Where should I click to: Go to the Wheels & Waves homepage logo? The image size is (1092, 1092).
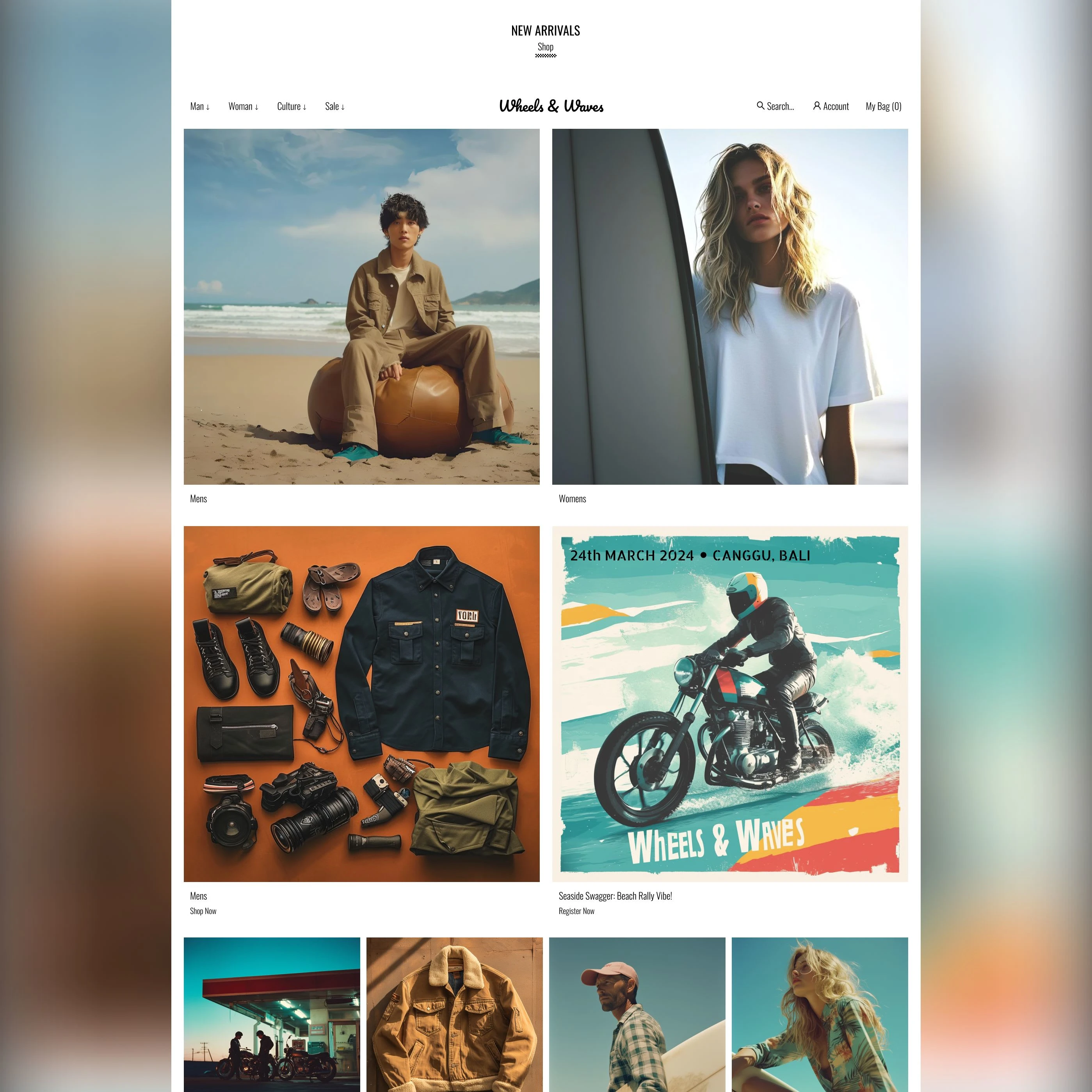[551, 106]
